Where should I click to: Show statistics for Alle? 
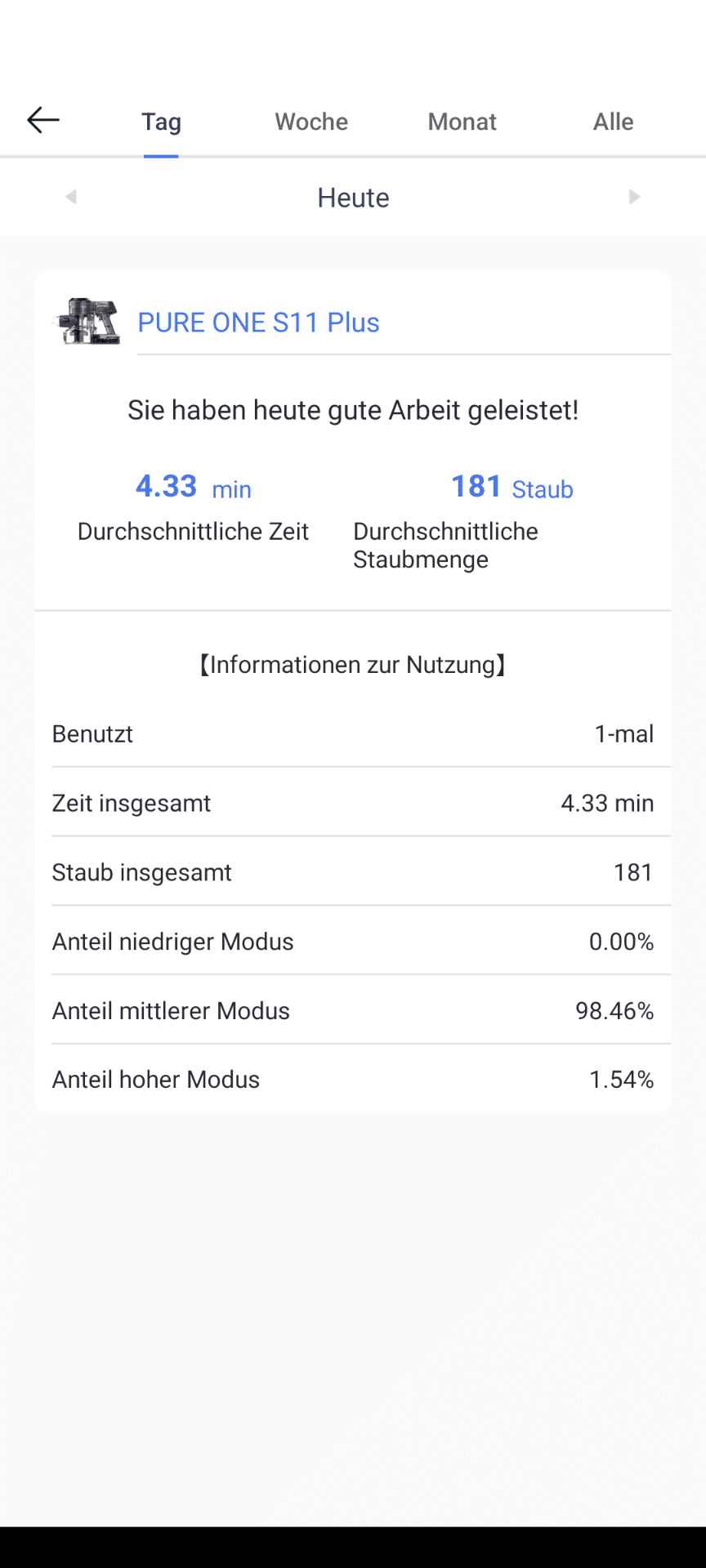[x=613, y=122]
